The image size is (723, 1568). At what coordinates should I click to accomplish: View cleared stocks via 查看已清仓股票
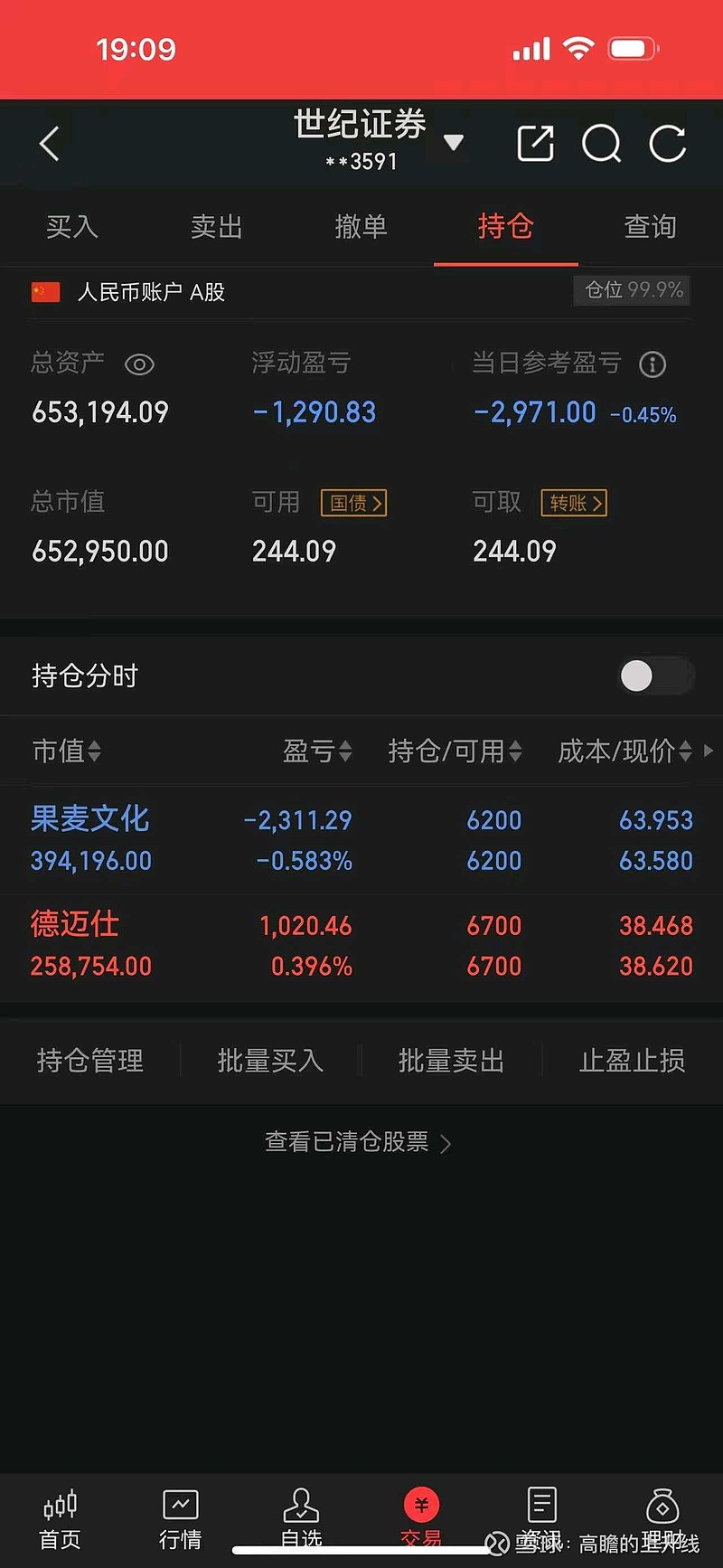coord(352,1142)
